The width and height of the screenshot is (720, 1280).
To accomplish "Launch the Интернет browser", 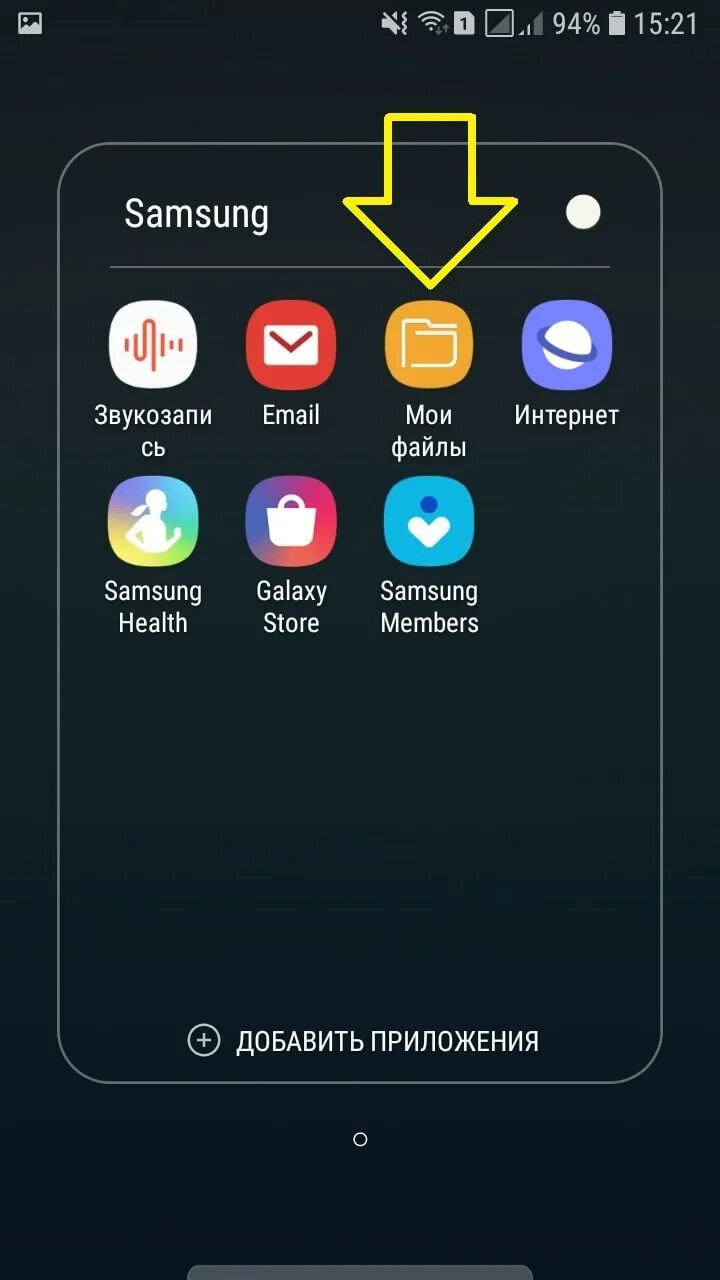I will (567, 345).
